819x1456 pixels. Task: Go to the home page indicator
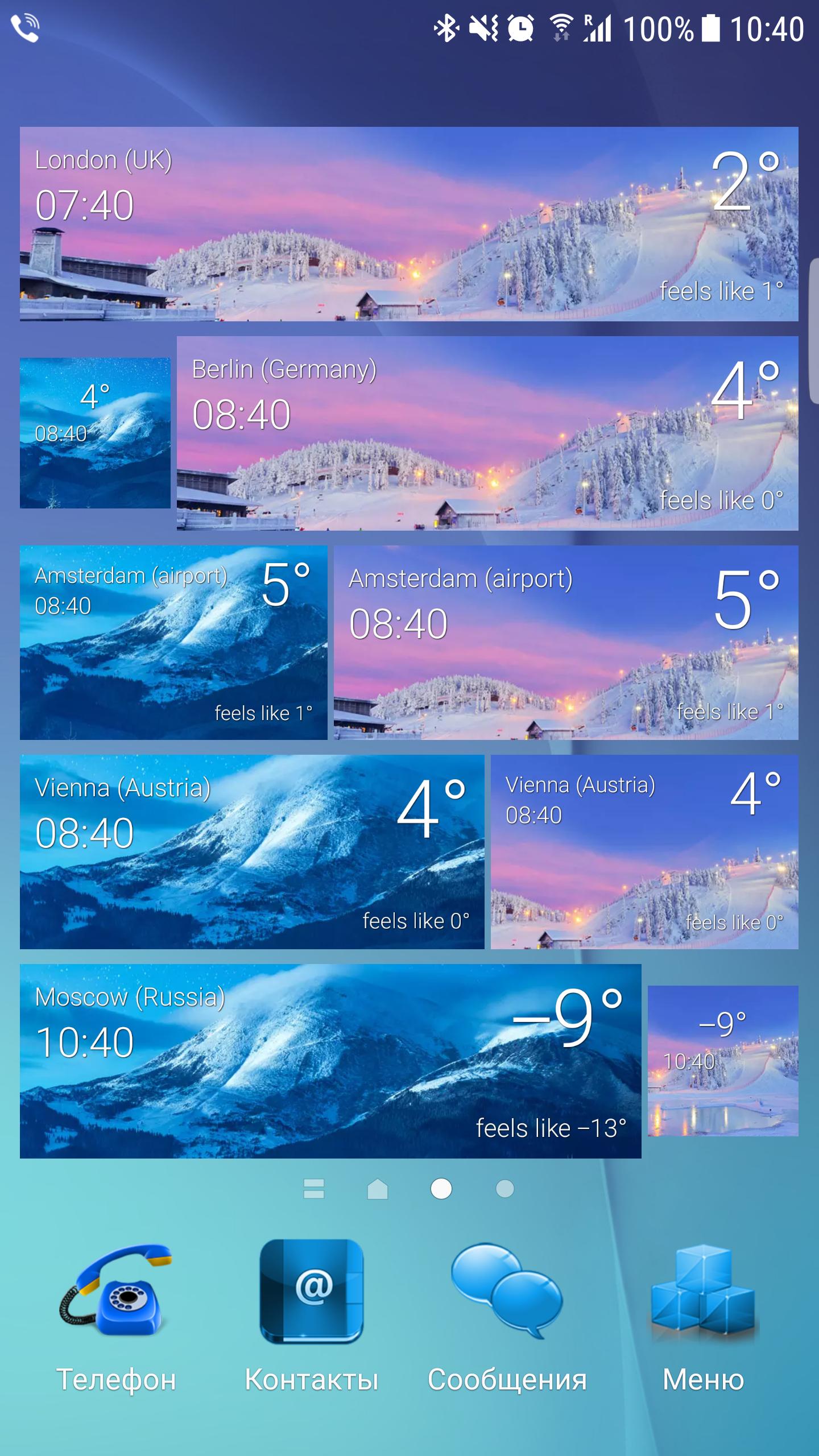(378, 1189)
